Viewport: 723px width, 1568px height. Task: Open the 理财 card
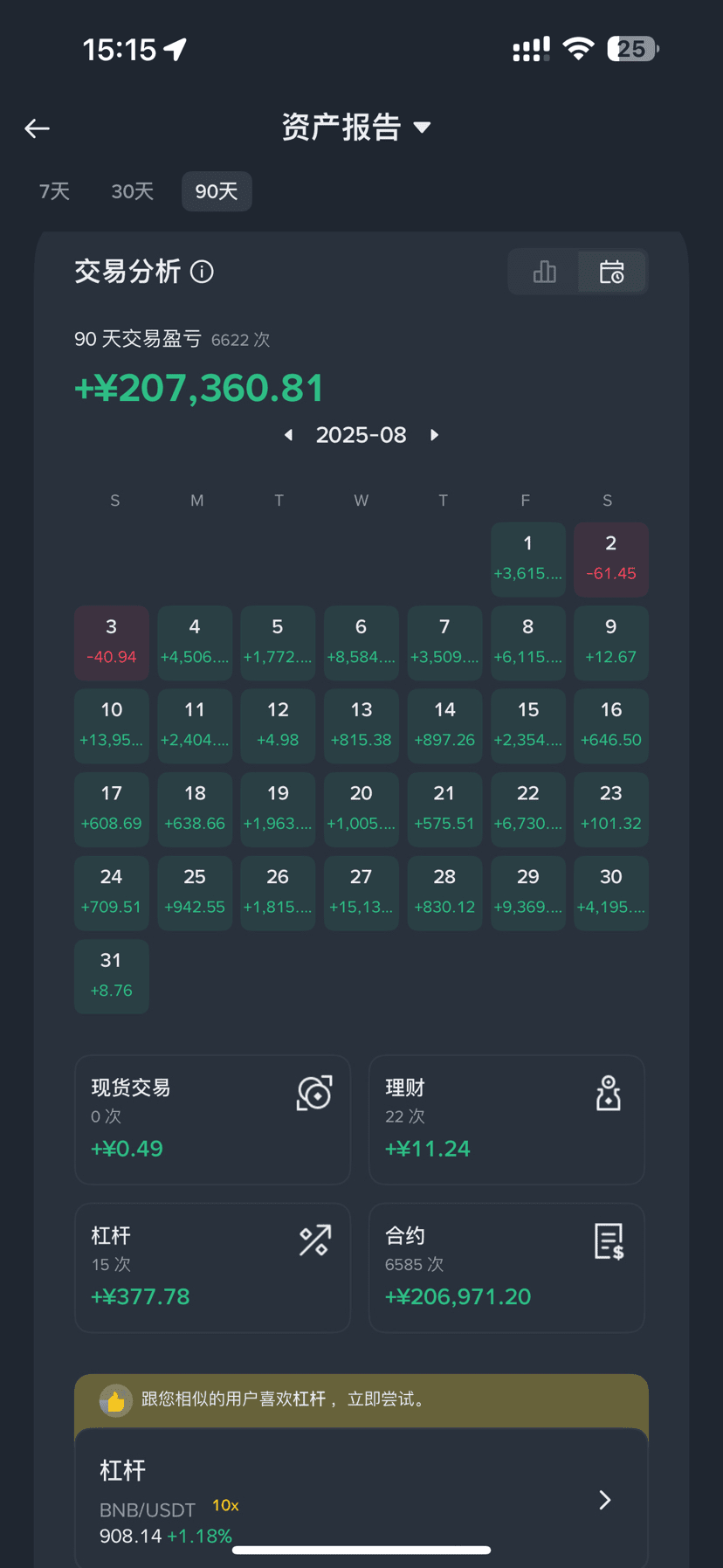pos(506,1119)
